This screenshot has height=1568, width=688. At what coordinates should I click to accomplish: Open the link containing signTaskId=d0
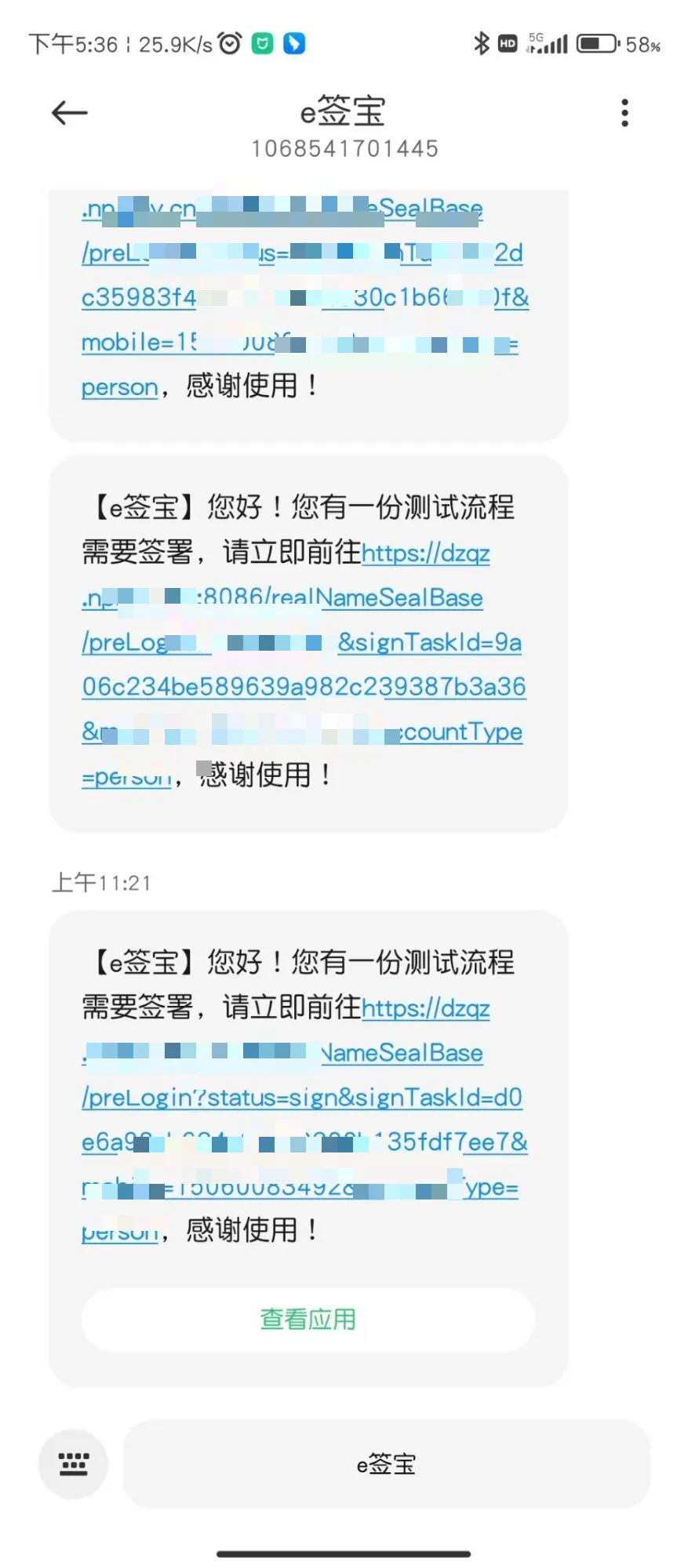[x=302, y=1098]
